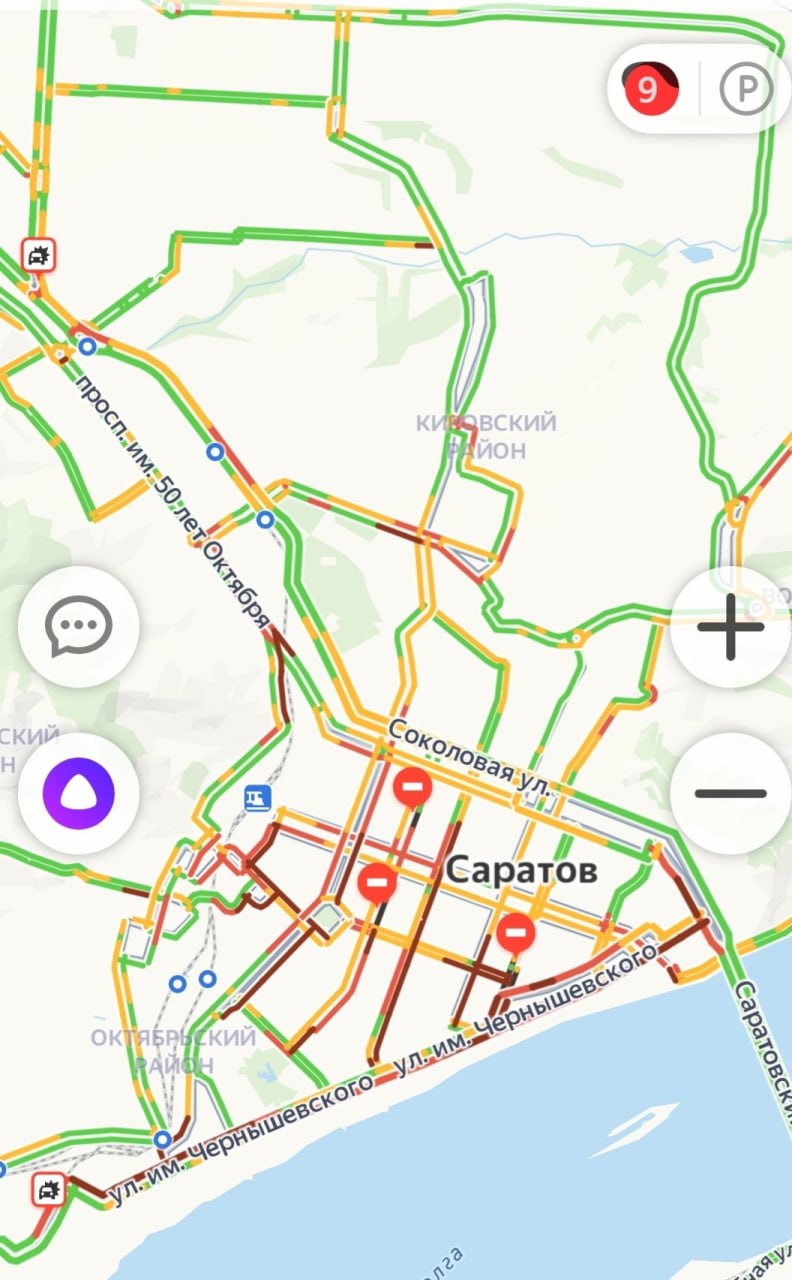Open the road closure sign under Саратов label
This screenshot has width=792, height=1280.
pyautogui.click(x=516, y=933)
